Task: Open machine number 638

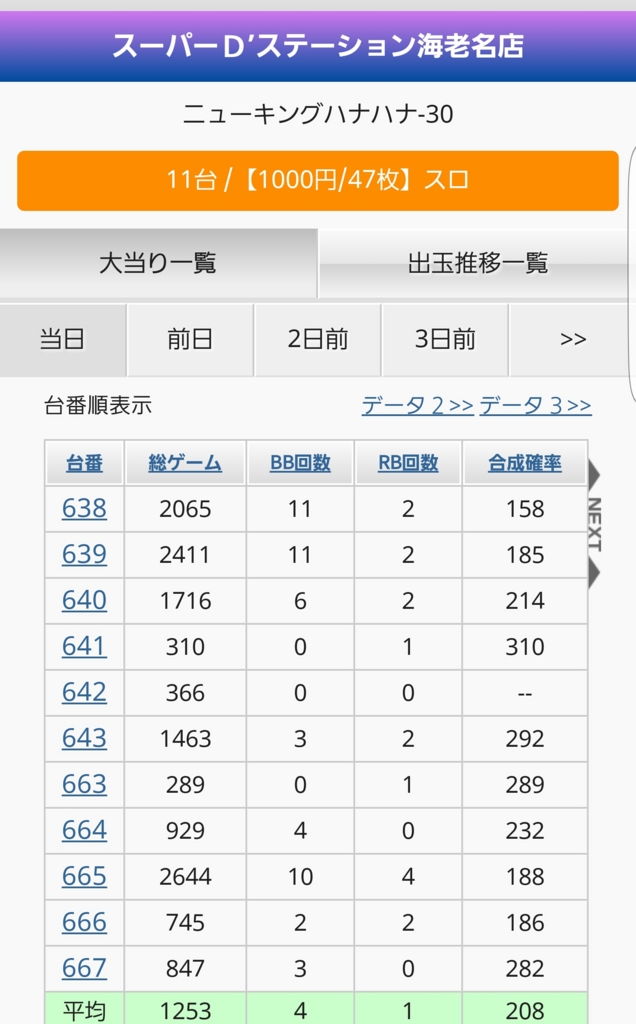Action: [x=84, y=508]
